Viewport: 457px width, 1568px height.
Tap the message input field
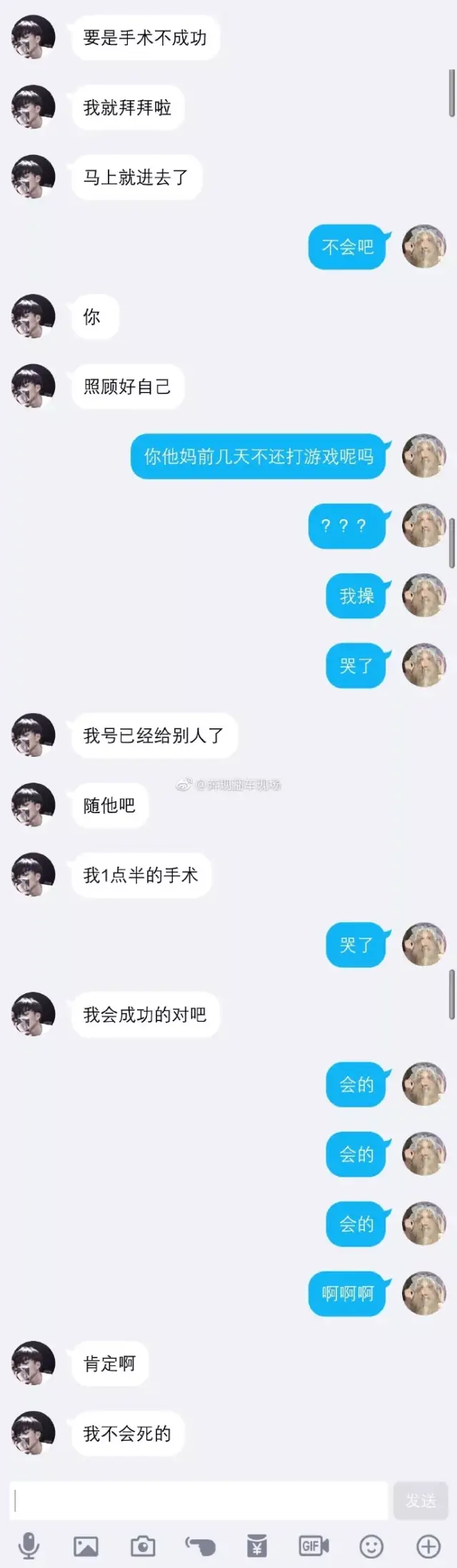coord(199,1501)
